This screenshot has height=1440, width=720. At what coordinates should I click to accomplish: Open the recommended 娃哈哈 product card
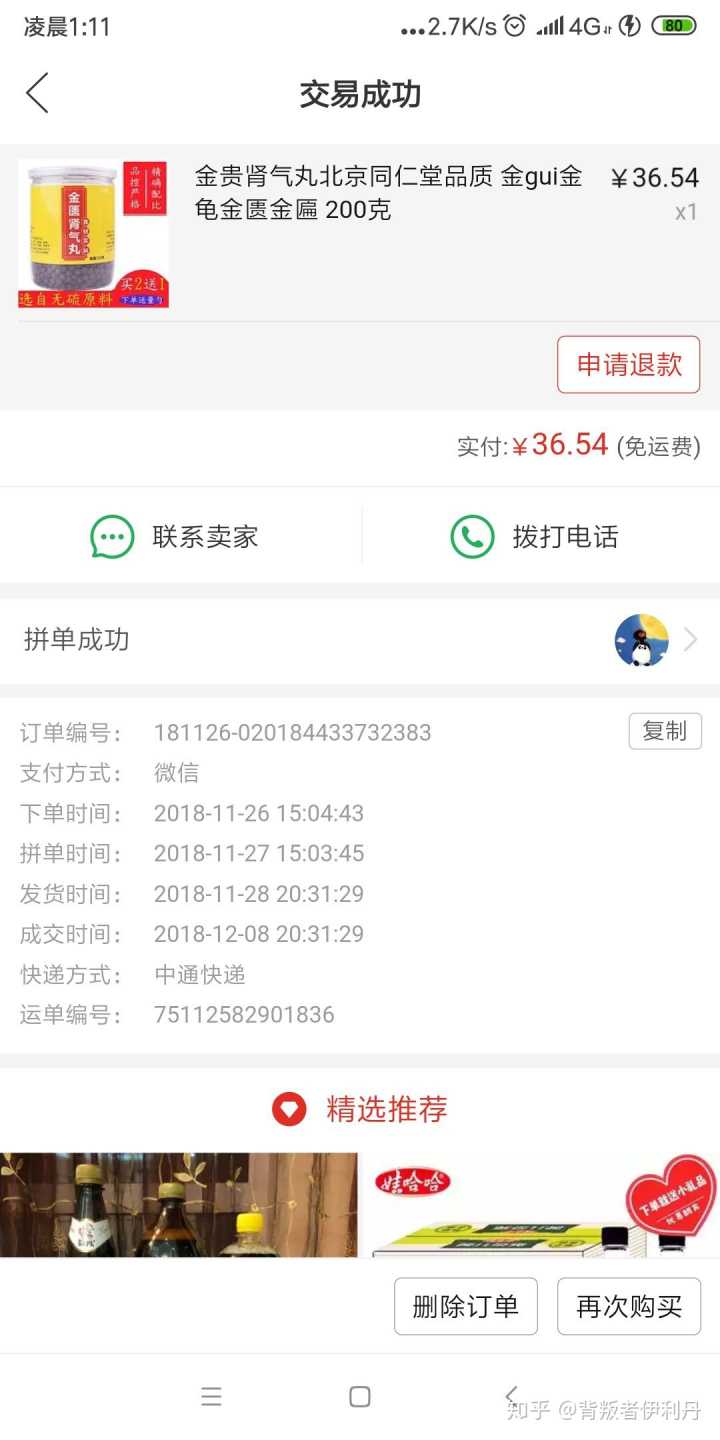click(540, 1205)
